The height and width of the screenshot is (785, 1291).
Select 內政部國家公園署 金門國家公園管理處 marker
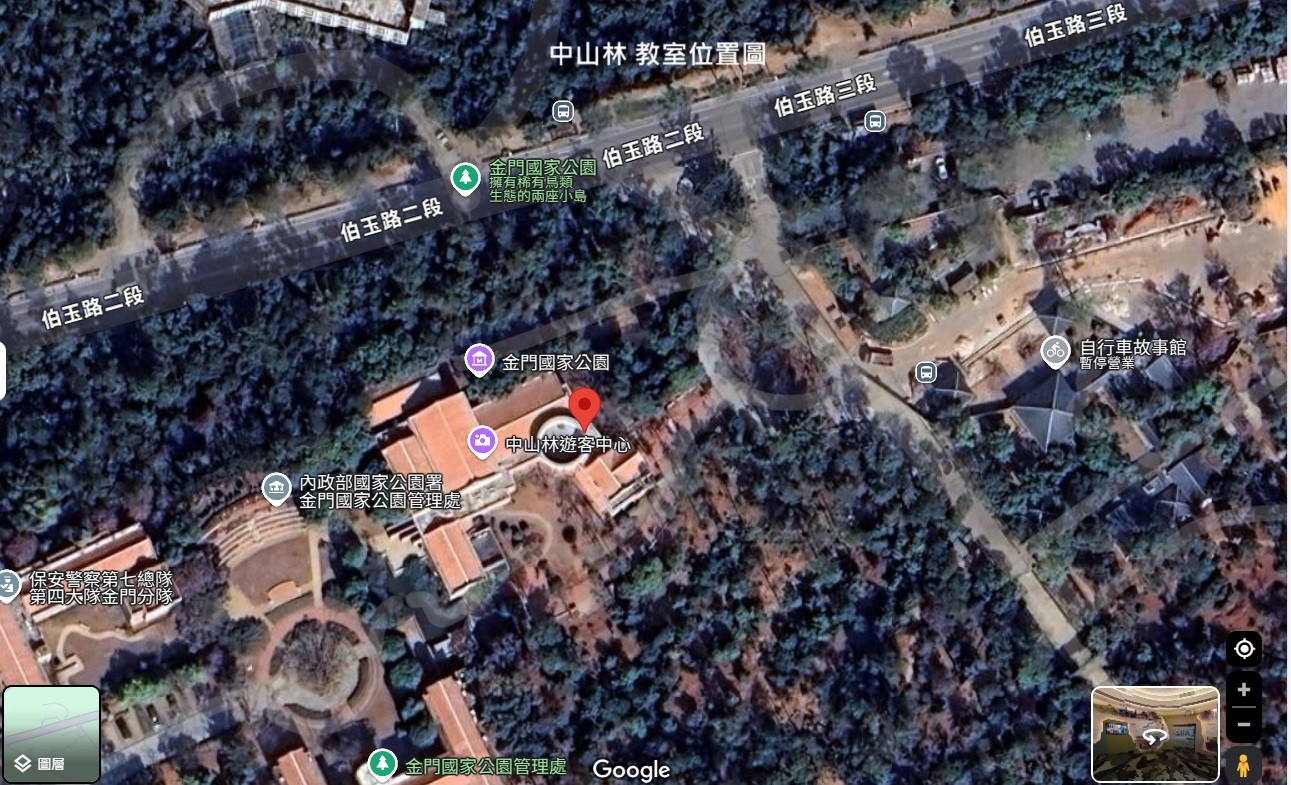[276, 488]
